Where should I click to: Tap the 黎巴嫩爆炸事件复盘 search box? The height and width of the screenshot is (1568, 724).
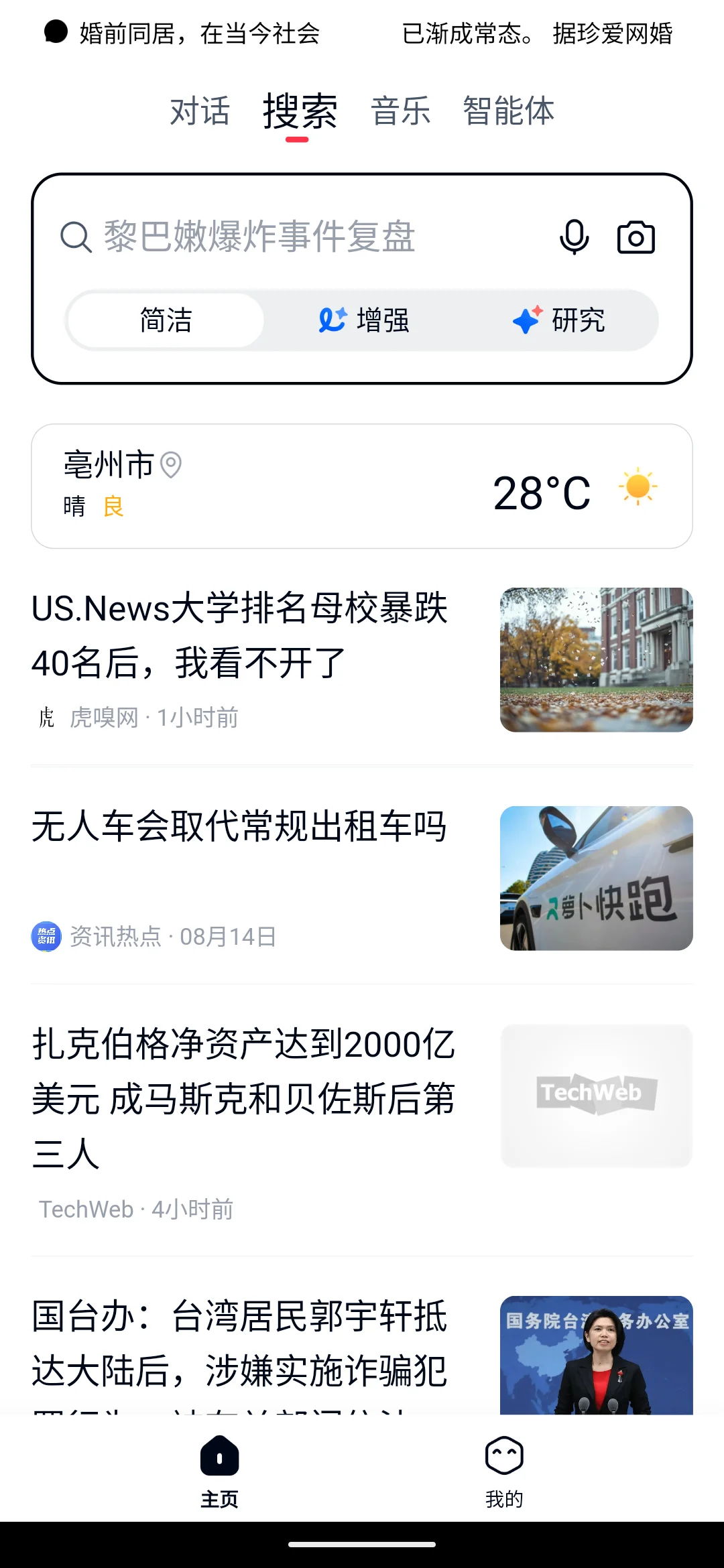(x=302, y=237)
